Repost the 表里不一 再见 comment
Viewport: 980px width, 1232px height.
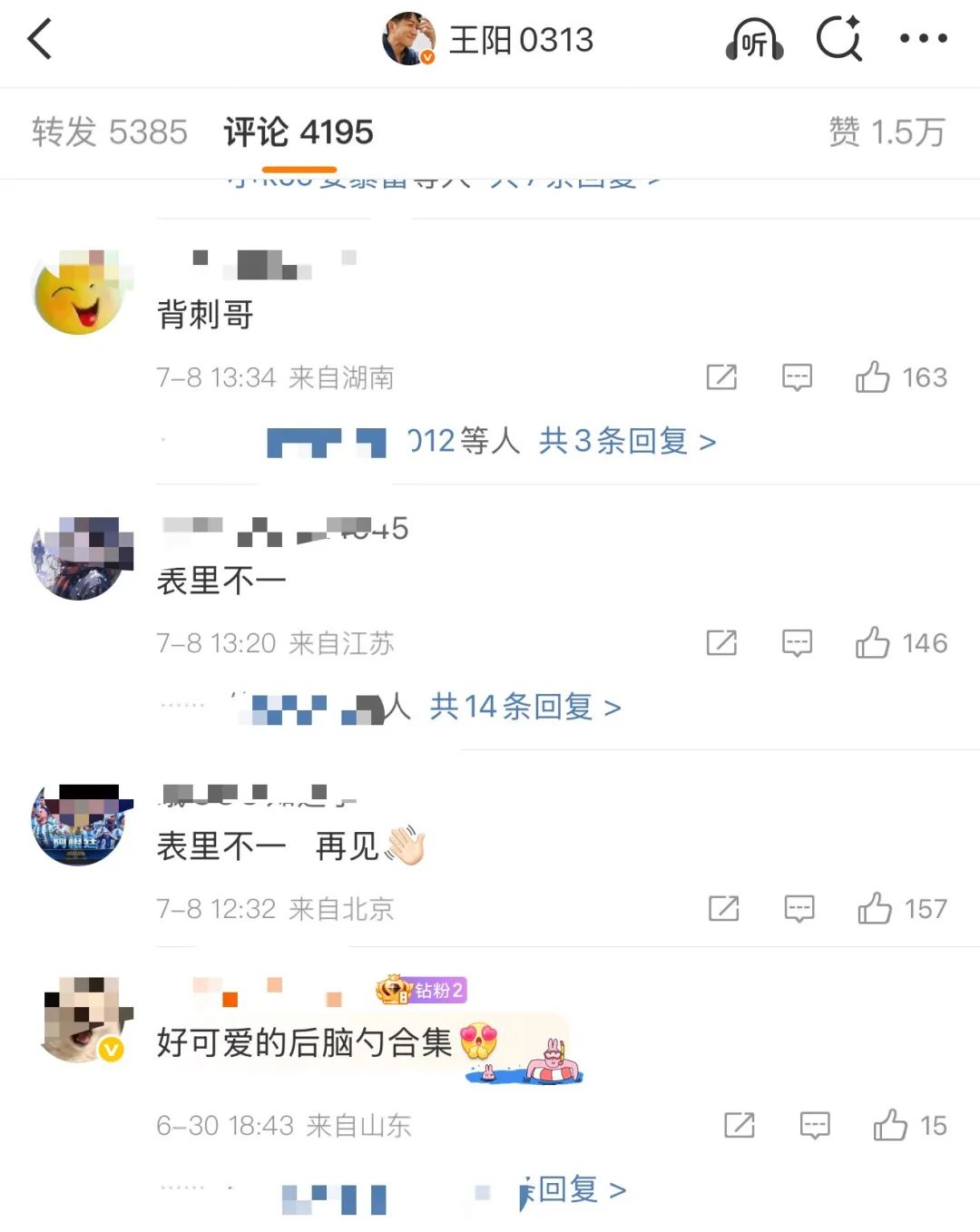[x=723, y=909]
